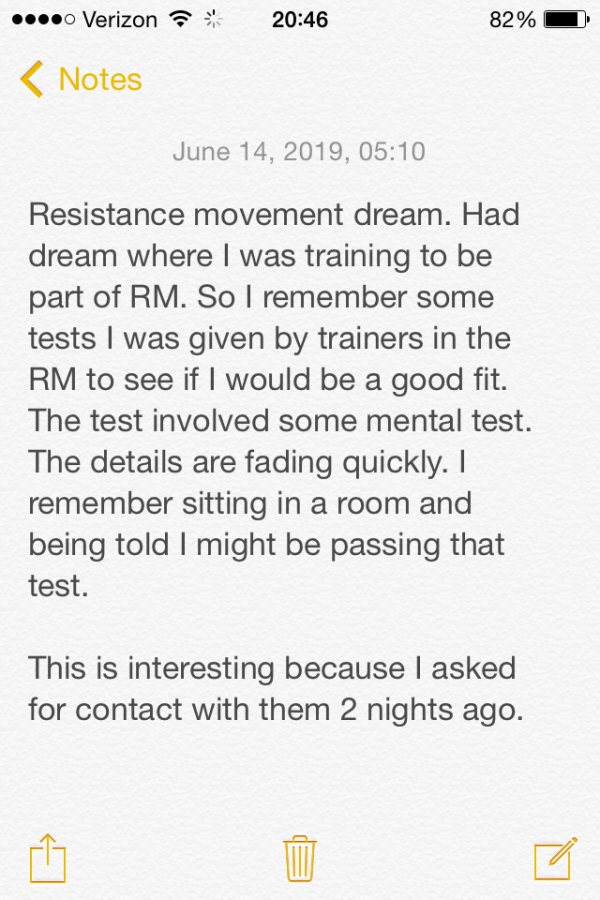Tap the note text to edit it
This screenshot has height=900, width=600.
[280, 400]
